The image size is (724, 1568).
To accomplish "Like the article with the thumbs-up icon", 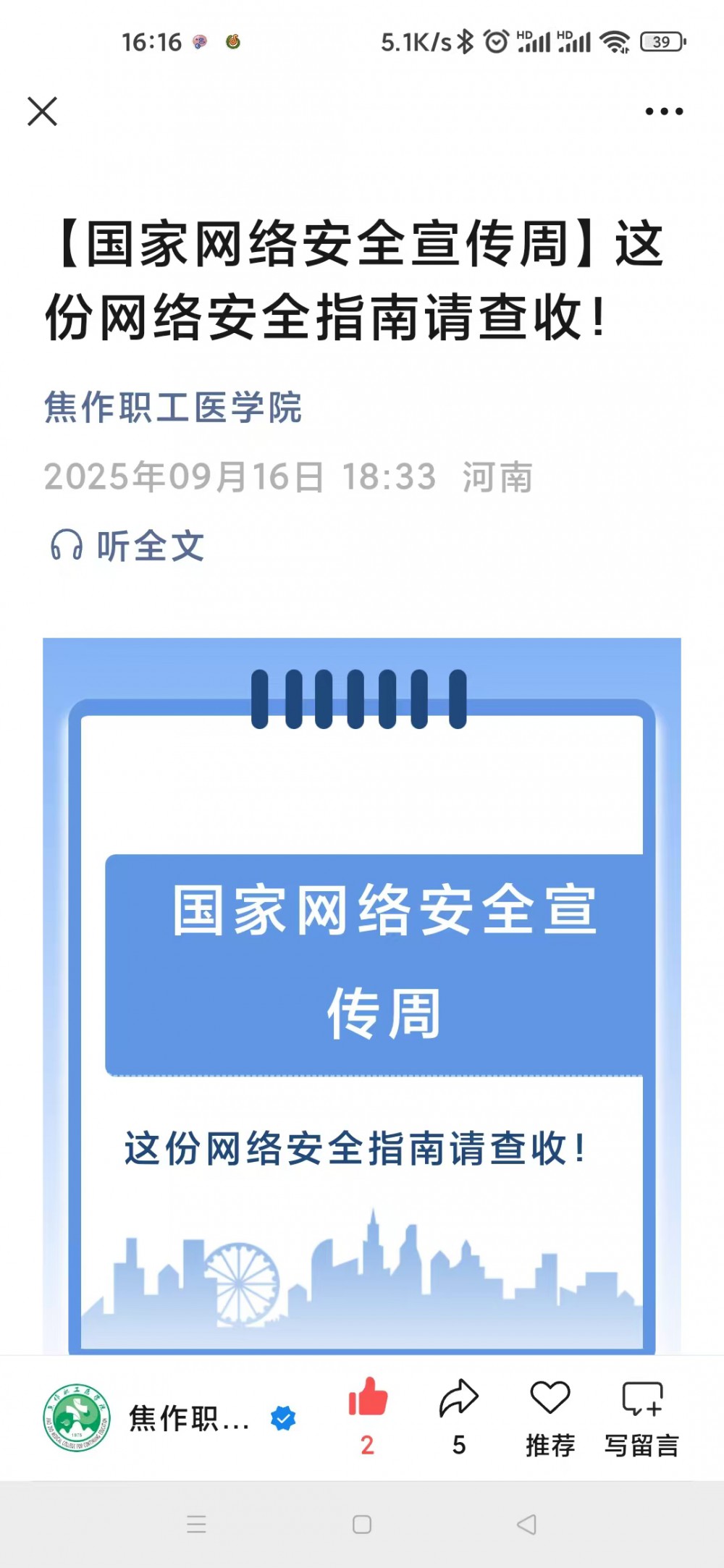I will pos(368,1399).
